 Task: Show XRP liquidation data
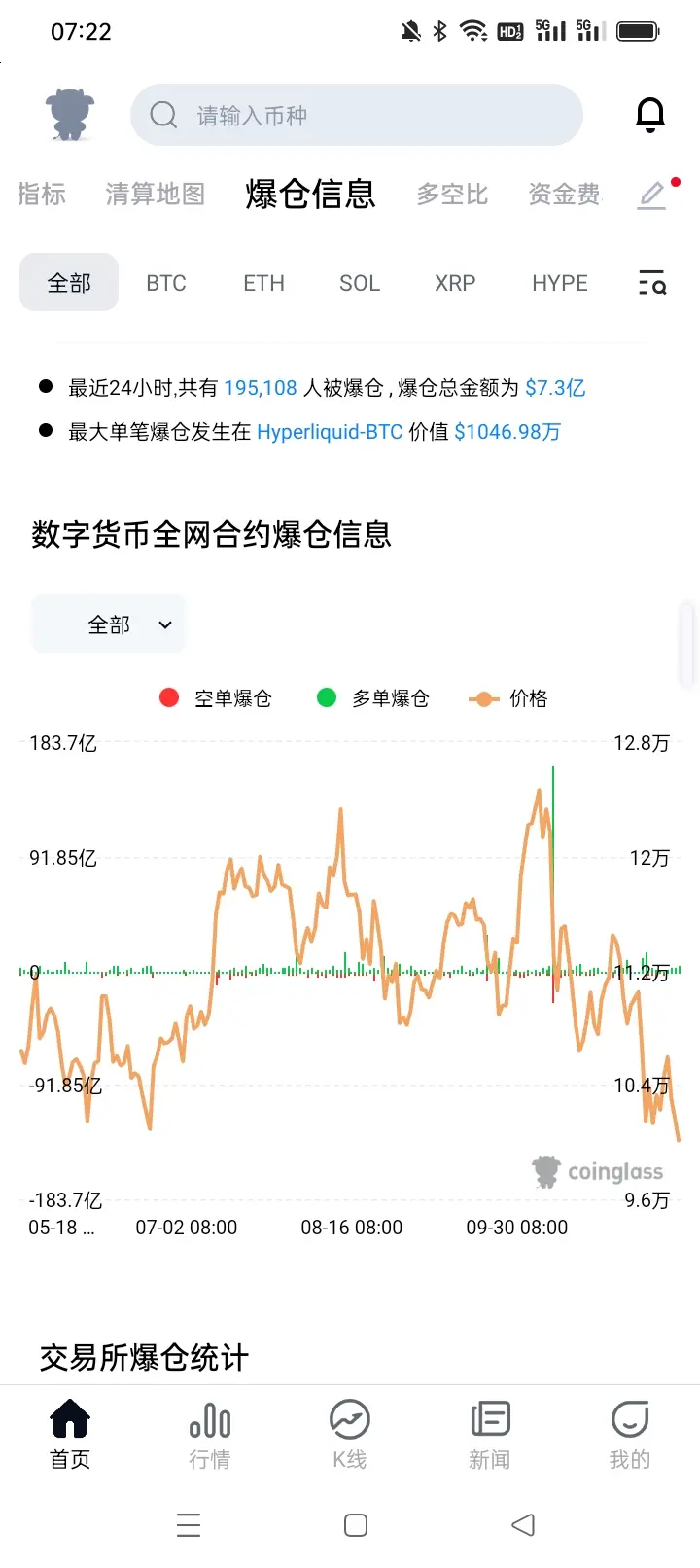click(455, 283)
